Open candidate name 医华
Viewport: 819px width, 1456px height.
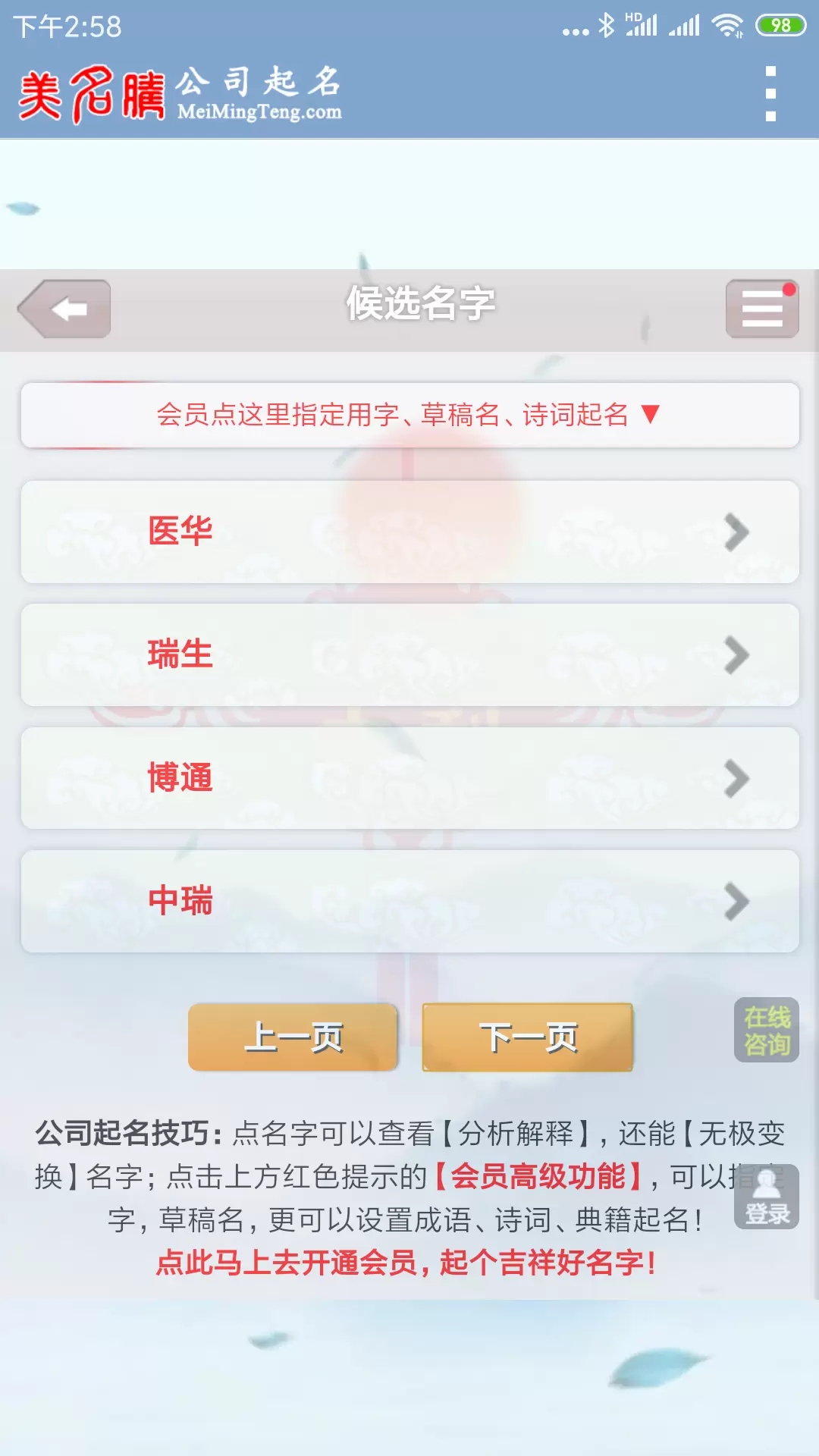pos(409,532)
